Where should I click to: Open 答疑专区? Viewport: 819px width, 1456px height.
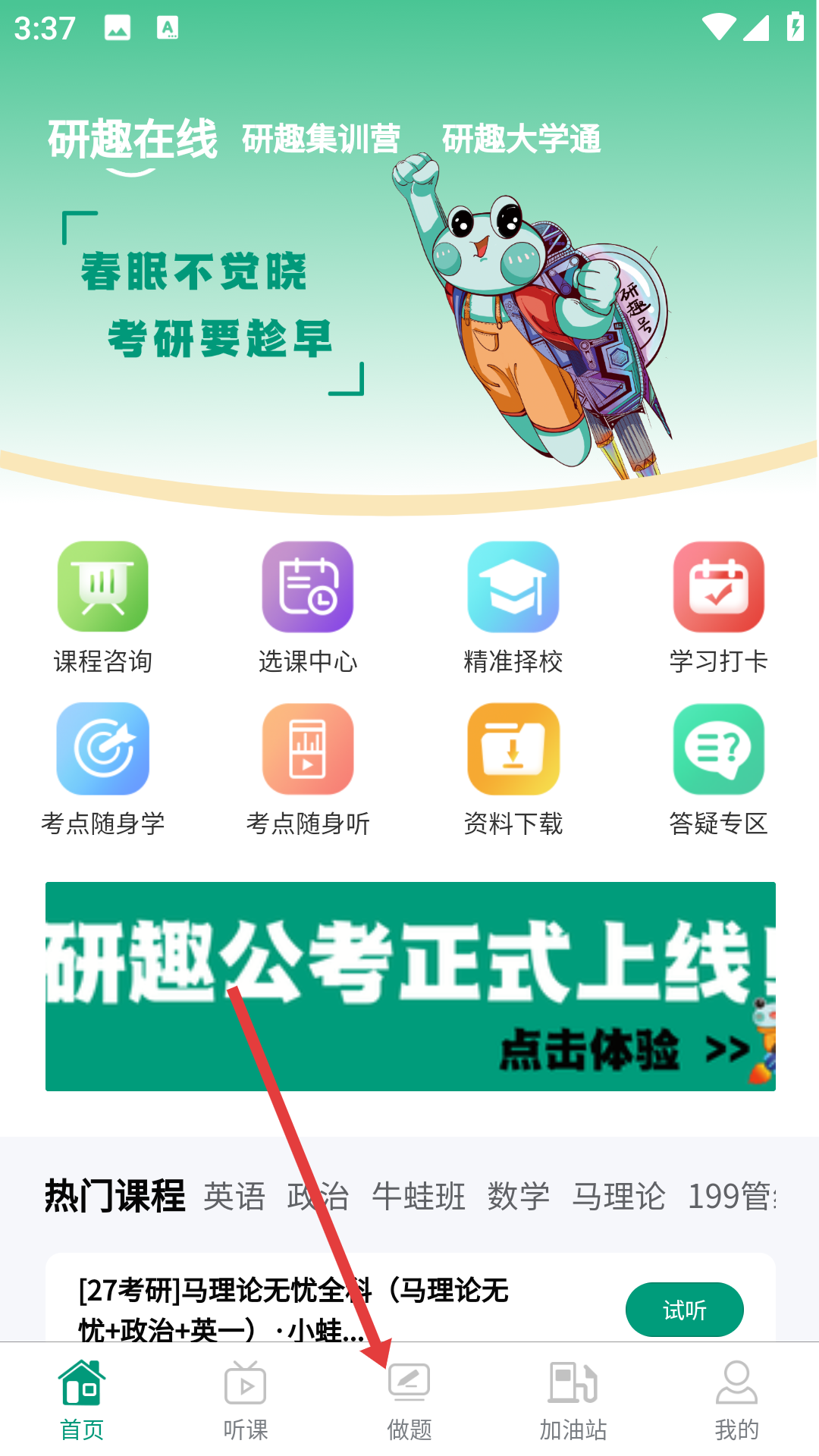[x=718, y=768]
